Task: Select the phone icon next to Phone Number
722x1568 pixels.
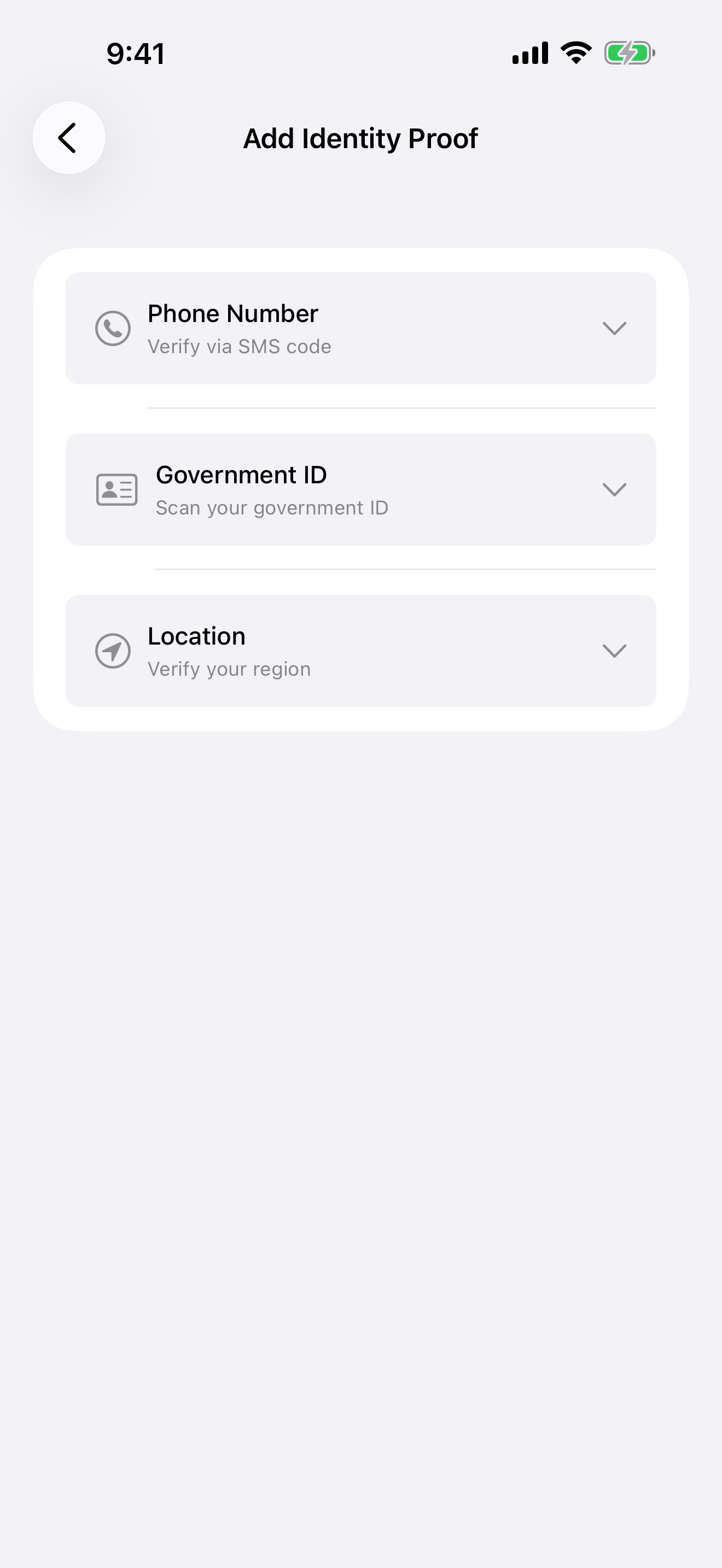Action: 113,327
